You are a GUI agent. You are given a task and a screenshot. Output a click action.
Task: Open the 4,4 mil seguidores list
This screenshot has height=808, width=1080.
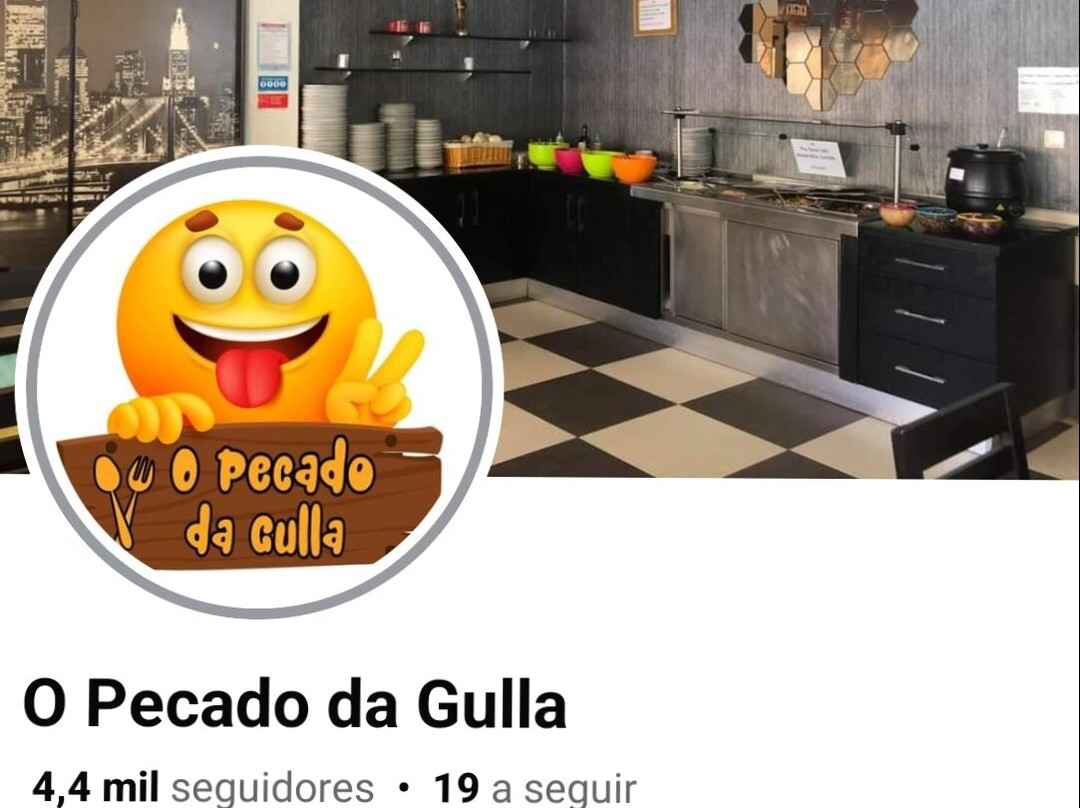coord(203,788)
